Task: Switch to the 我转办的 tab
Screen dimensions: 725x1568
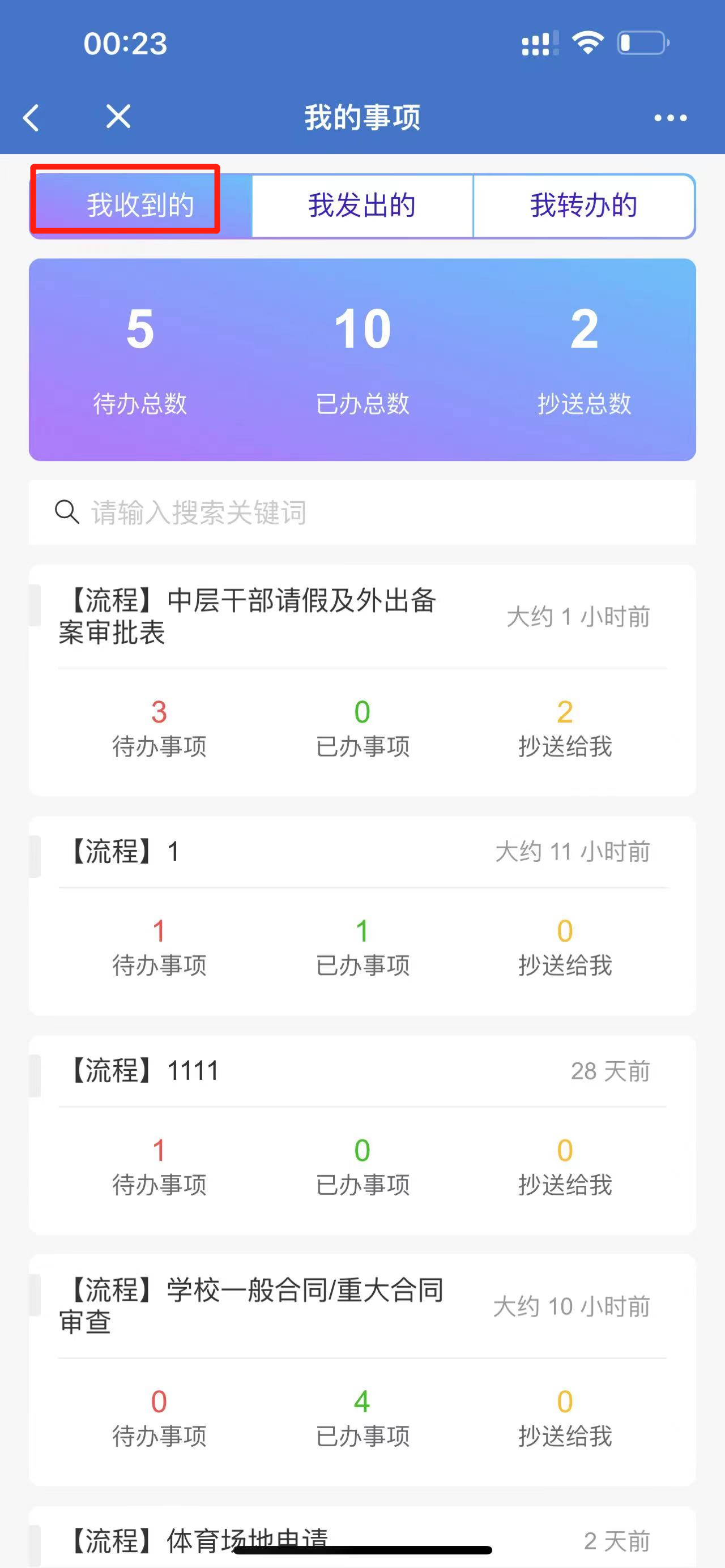Action: coord(584,205)
